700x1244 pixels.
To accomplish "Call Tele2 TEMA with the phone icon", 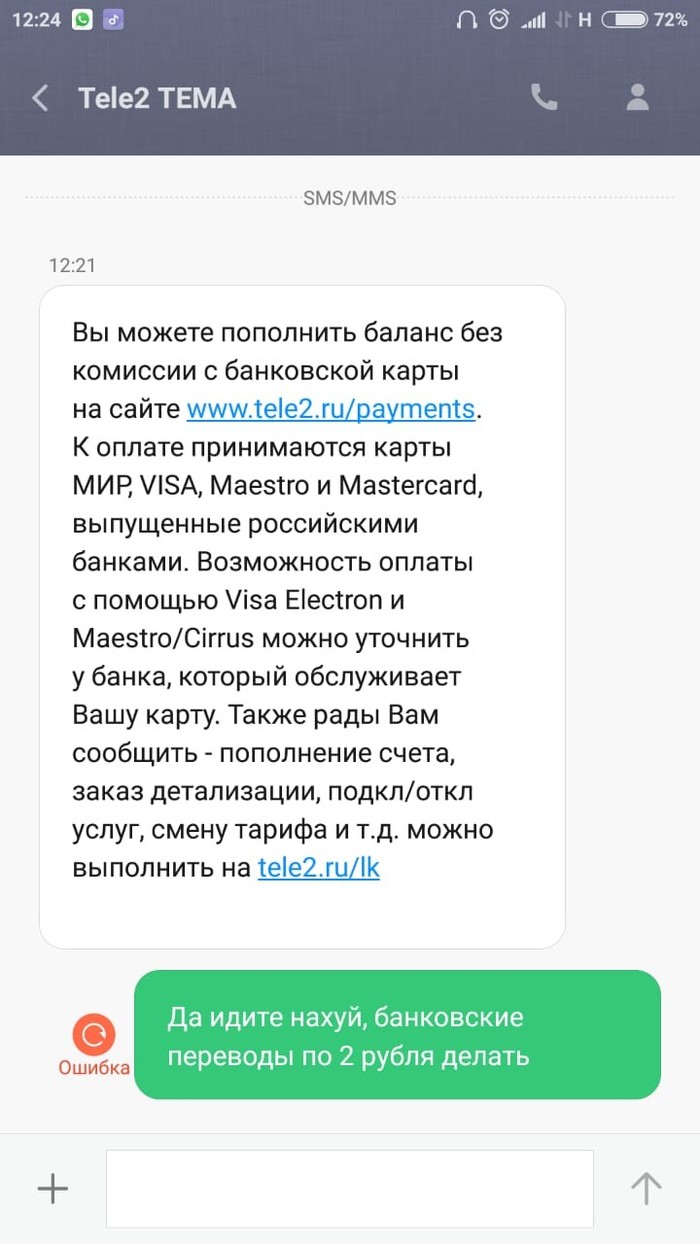I will [x=544, y=97].
